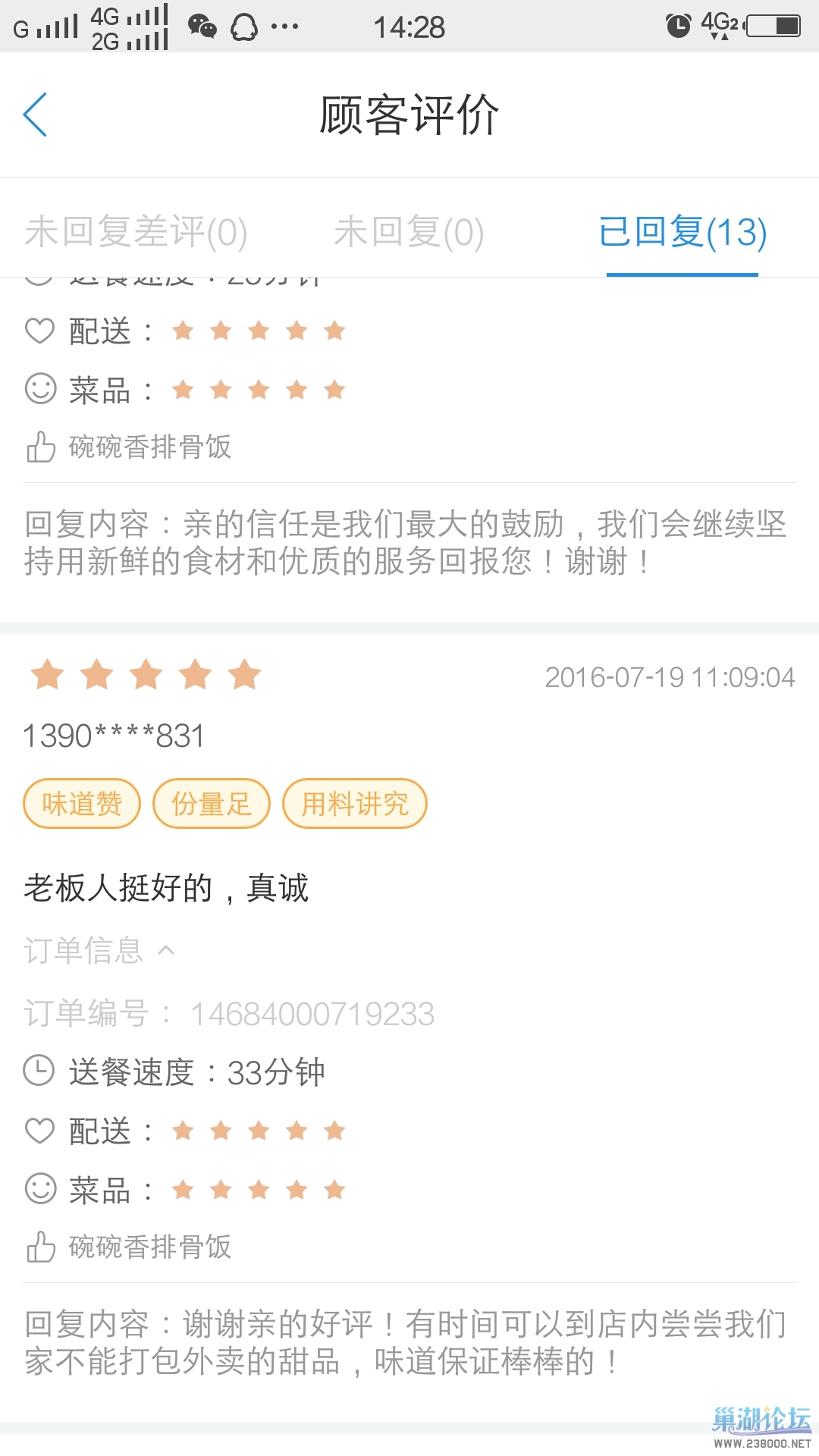Switch to the 未回复差评(0) tab

tap(136, 232)
